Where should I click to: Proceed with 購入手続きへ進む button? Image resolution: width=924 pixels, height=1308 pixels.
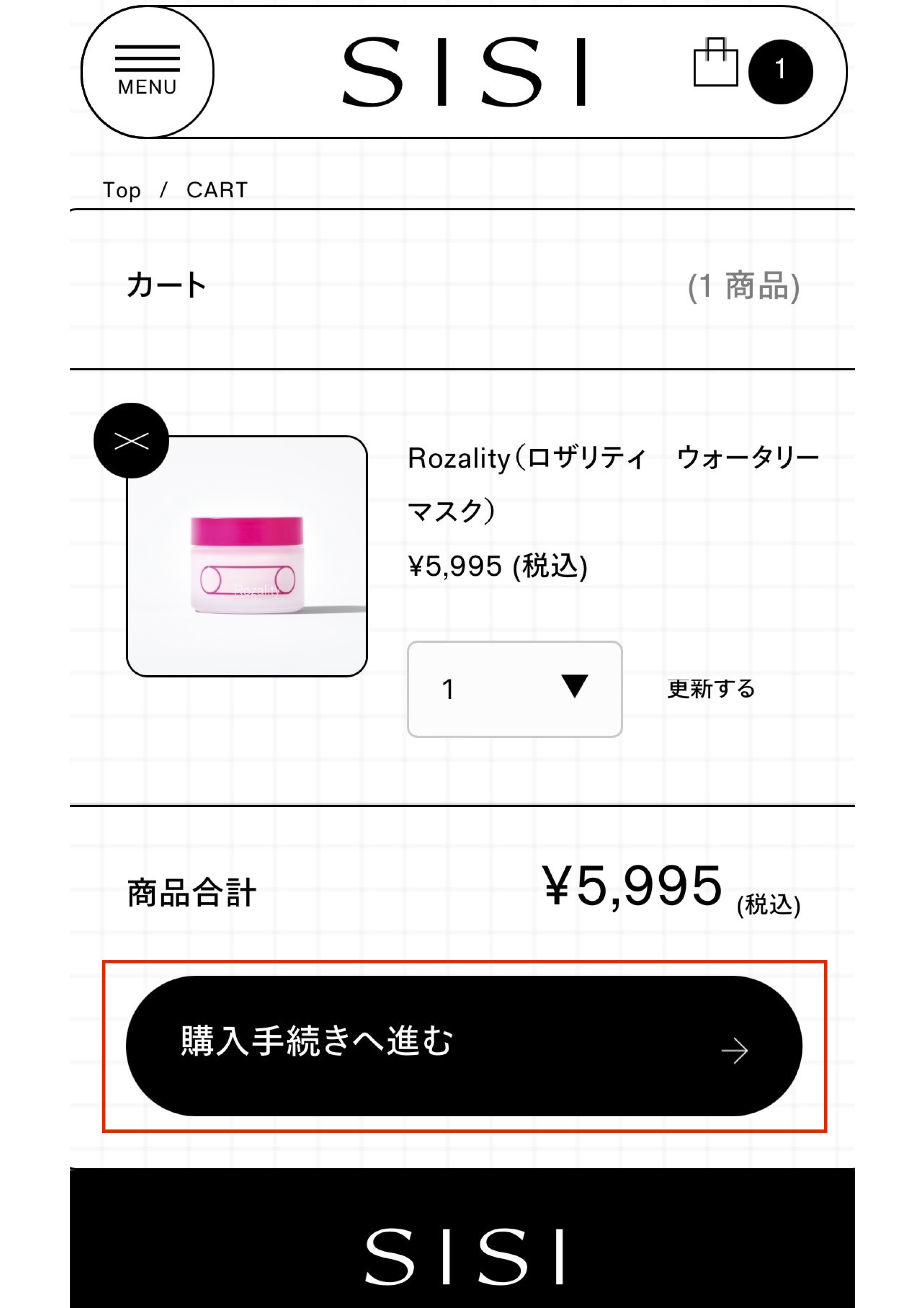pos(463,1046)
